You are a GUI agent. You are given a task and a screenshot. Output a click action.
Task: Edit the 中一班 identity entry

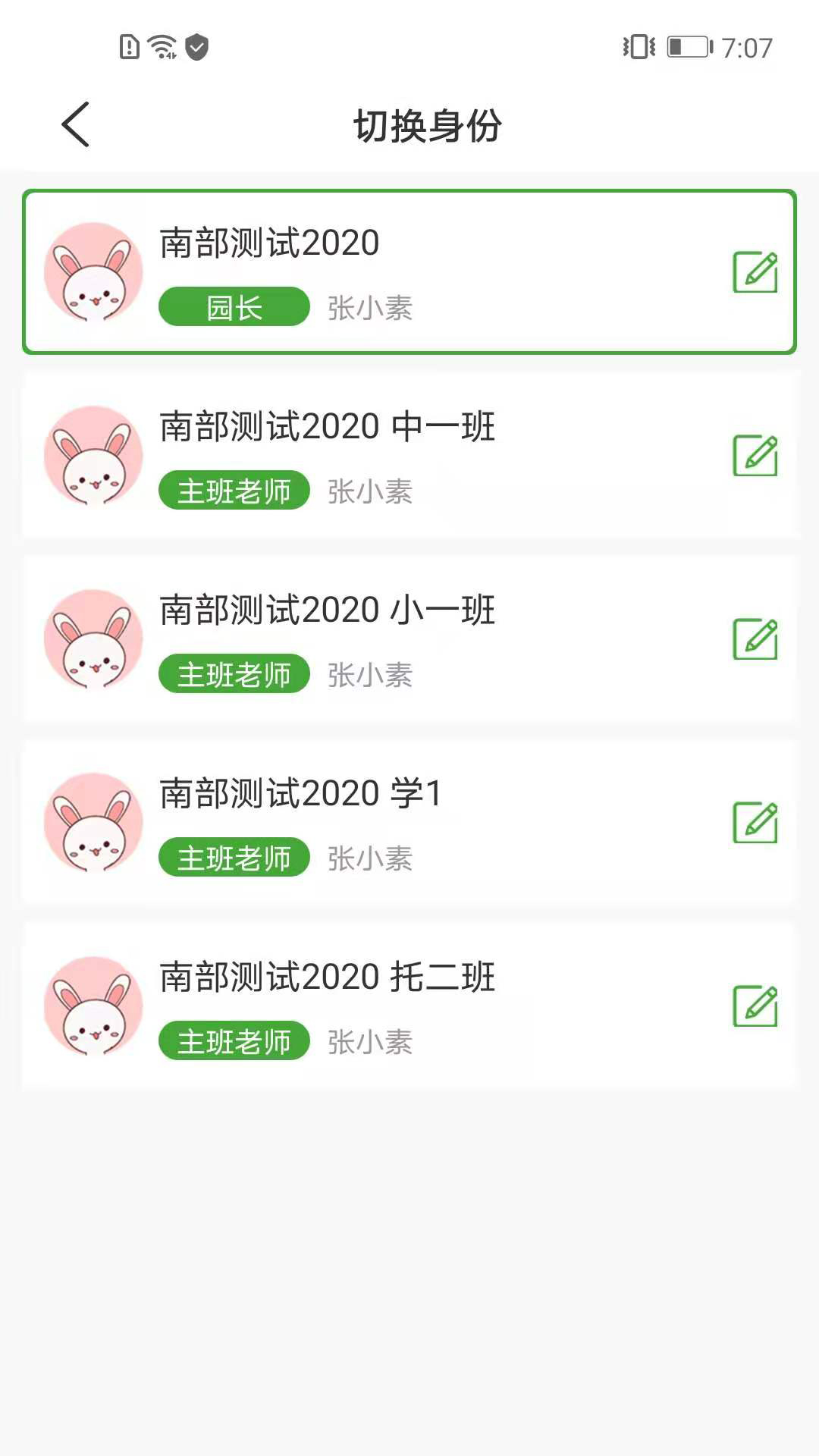(755, 455)
